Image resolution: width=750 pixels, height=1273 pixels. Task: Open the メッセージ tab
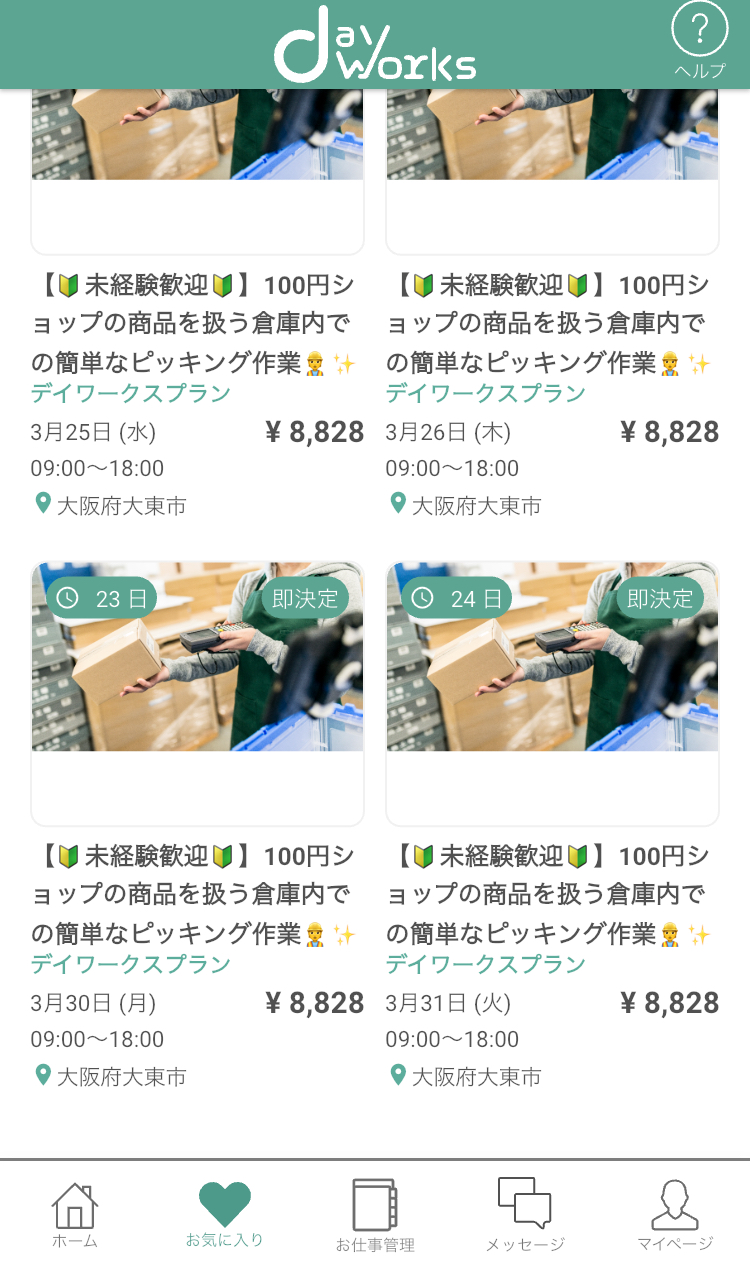[x=525, y=1214]
